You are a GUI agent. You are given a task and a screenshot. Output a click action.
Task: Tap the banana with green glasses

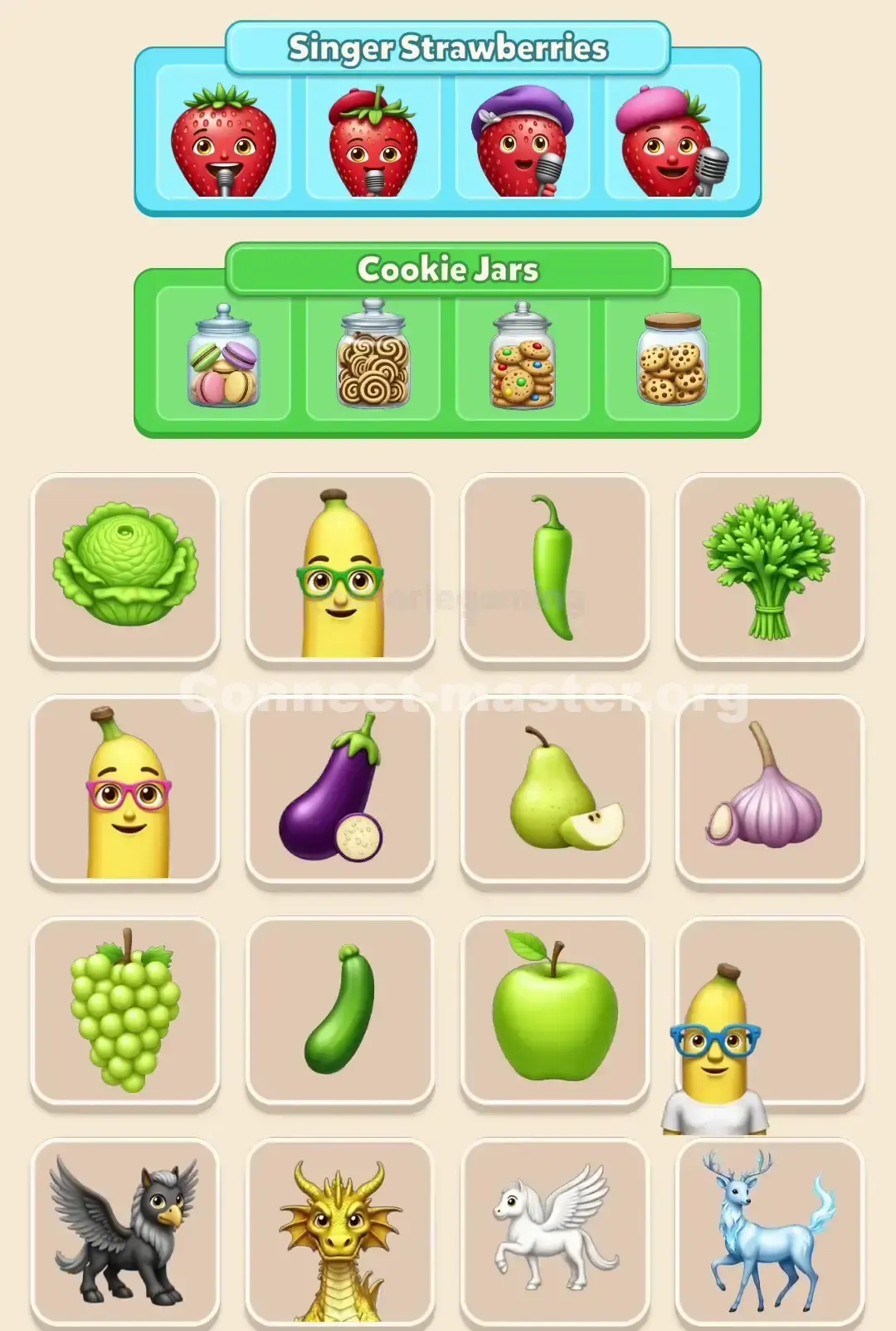click(340, 569)
